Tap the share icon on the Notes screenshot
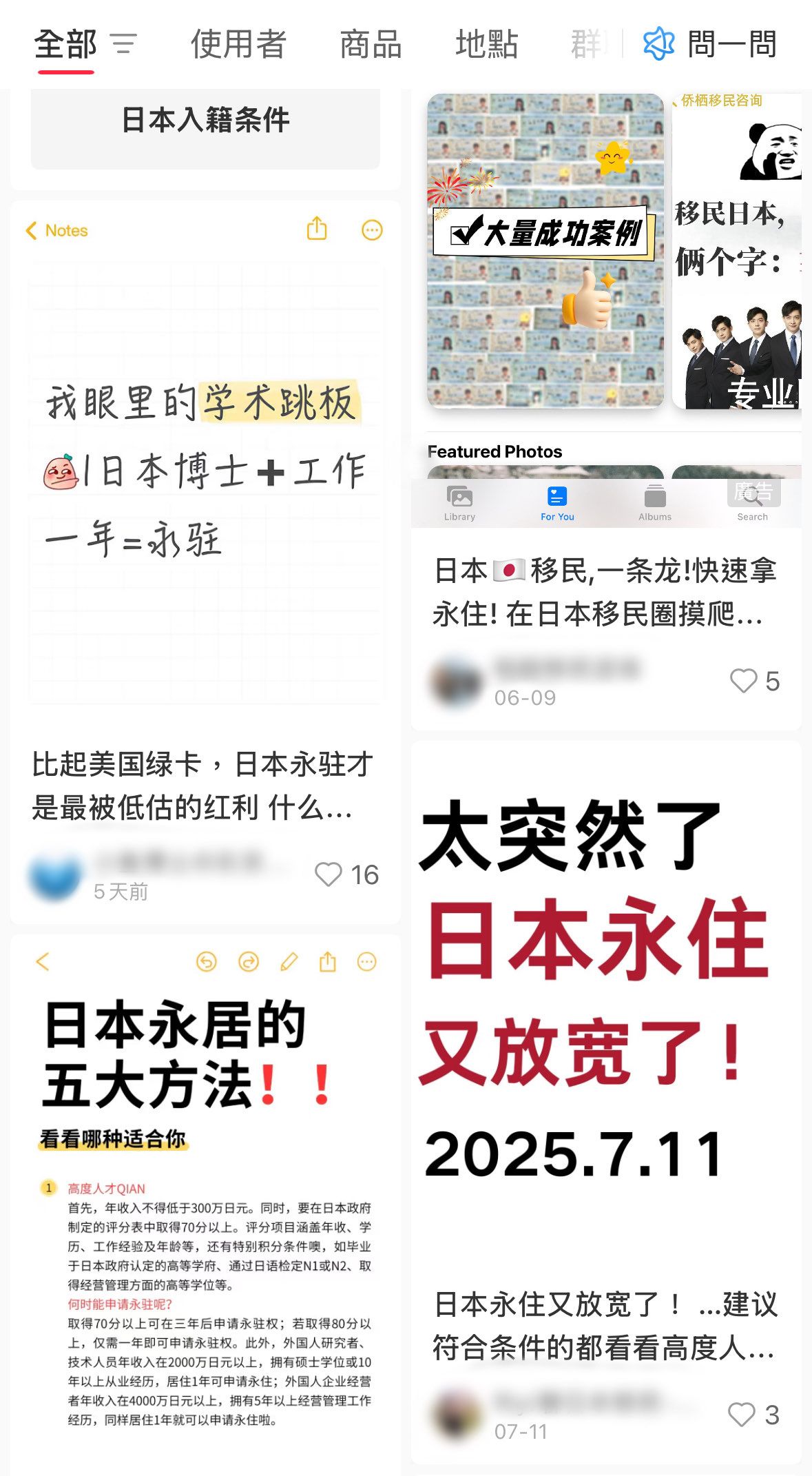Image resolution: width=812 pixels, height=1476 pixels. click(x=317, y=229)
